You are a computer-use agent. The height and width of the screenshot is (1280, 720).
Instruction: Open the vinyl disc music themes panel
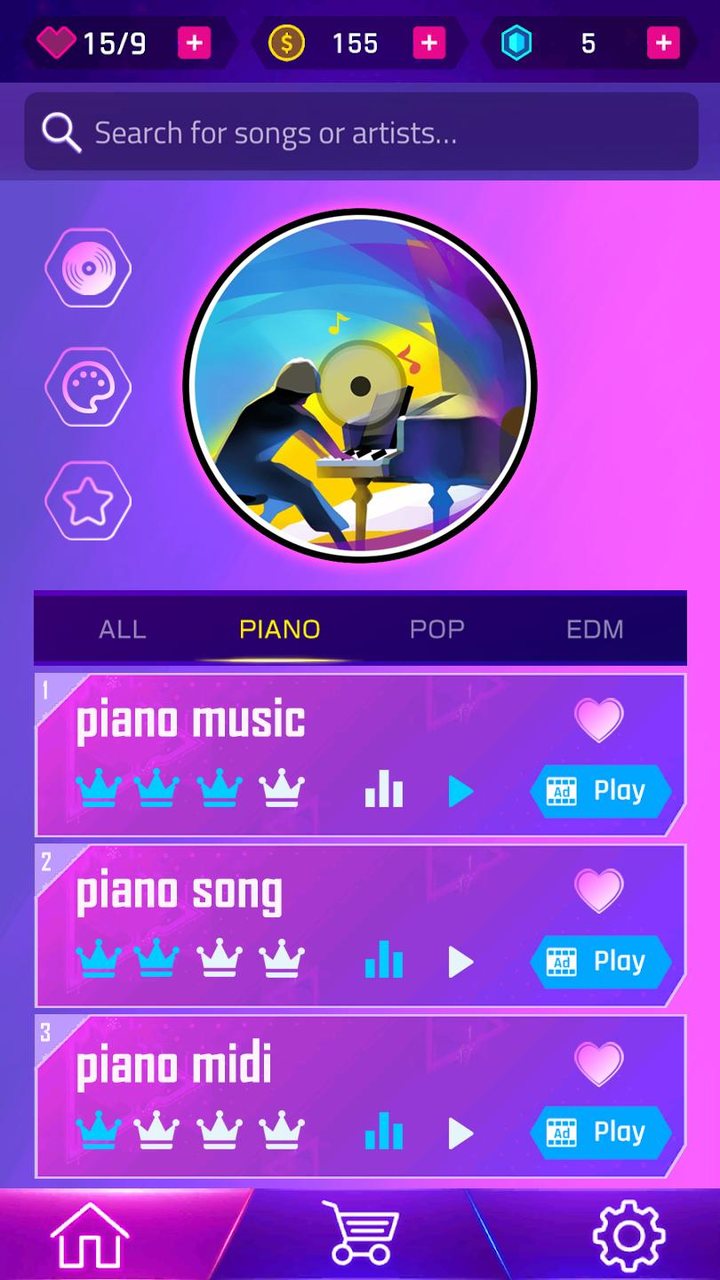pos(88,268)
